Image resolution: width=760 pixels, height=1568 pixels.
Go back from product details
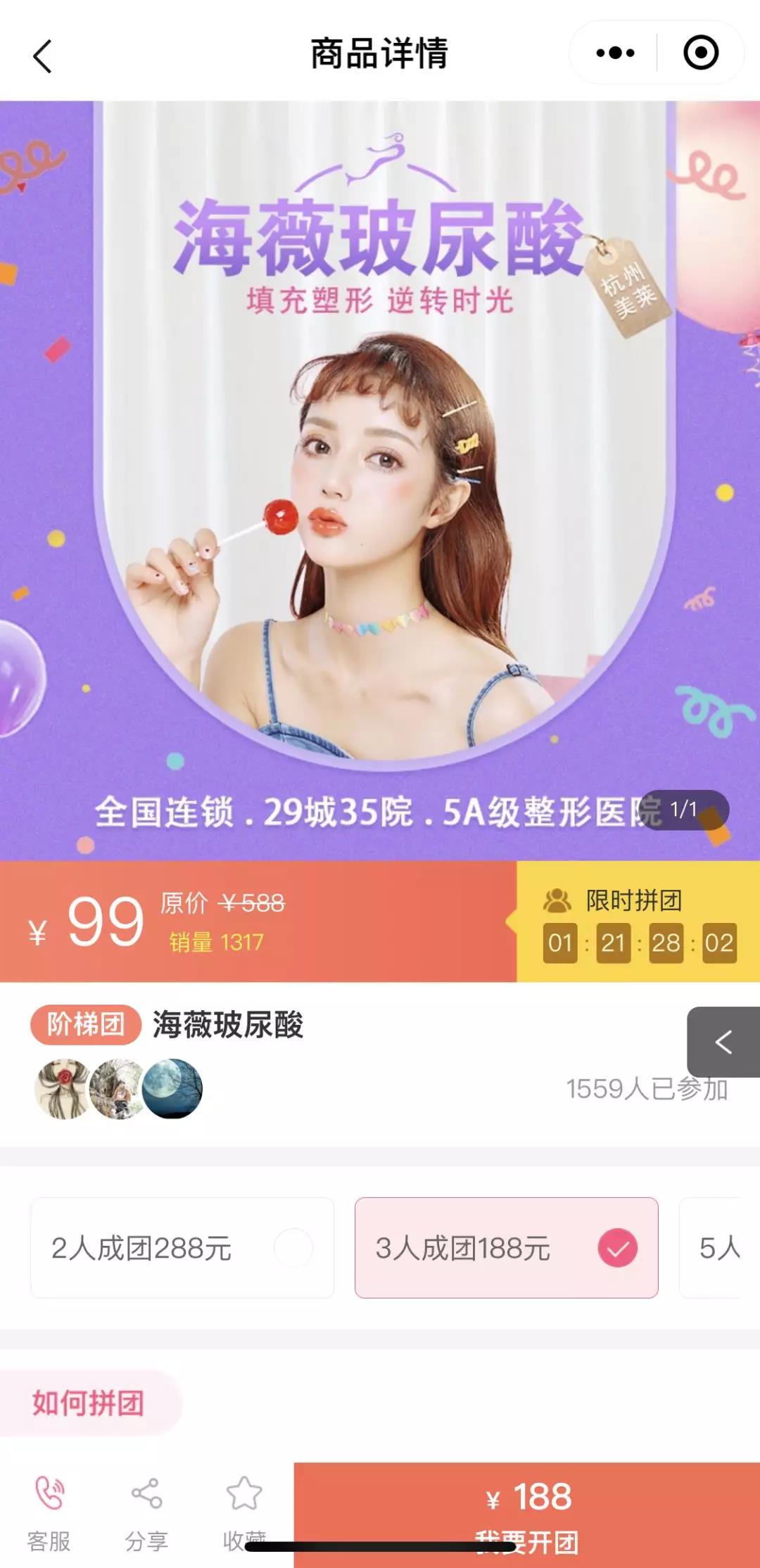[x=42, y=56]
